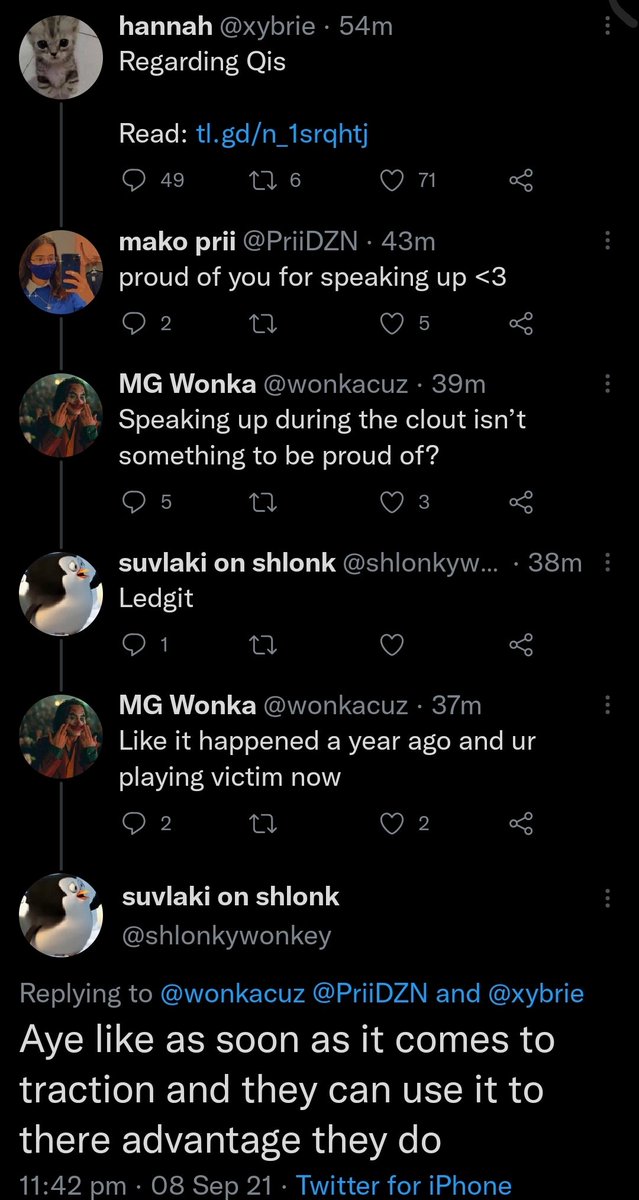This screenshot has height=1200, width=639.
Task: Share mako prii's reply
Action: click(x=521, y=322)
